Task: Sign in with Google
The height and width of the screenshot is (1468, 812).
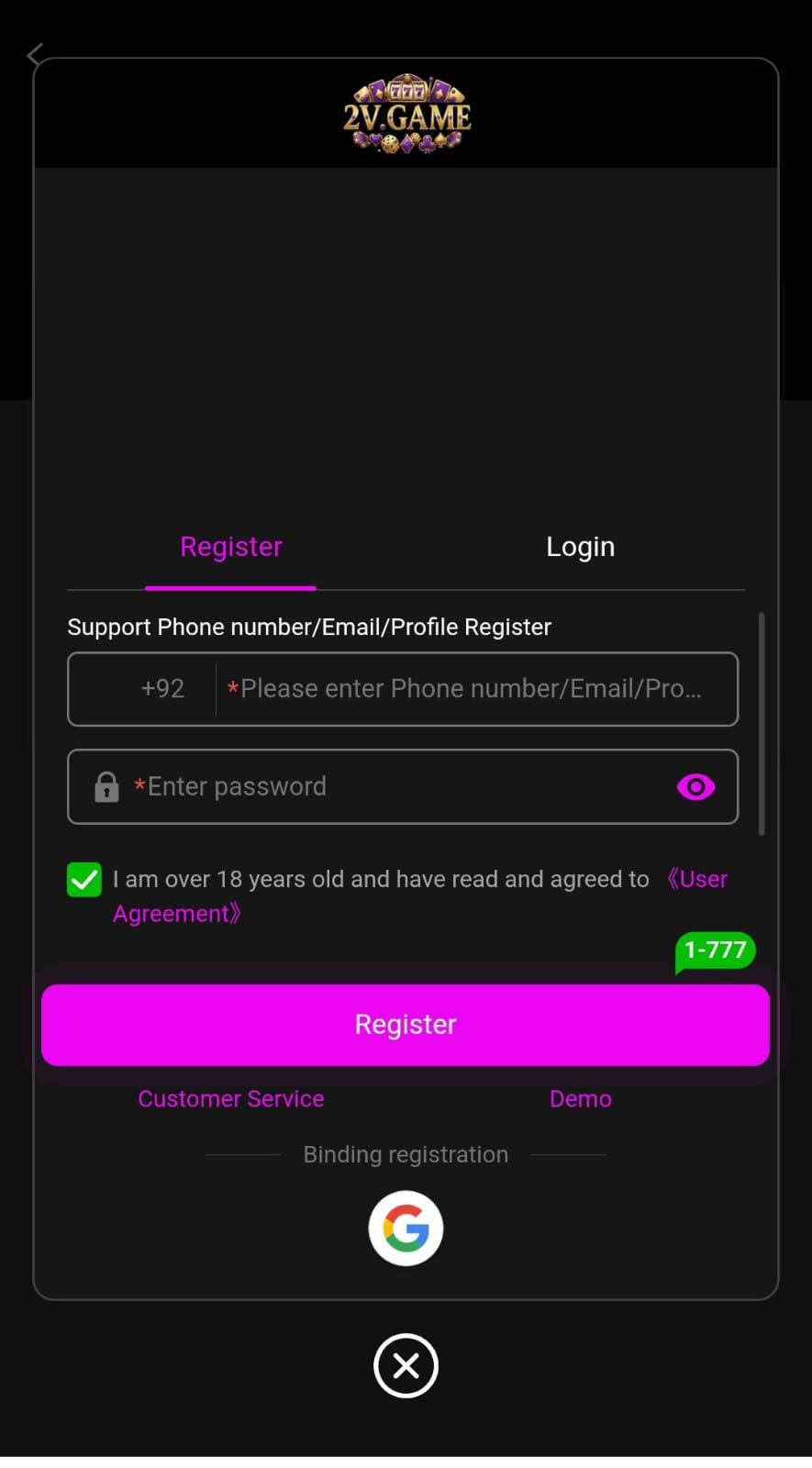Action: tap(406, 1229)
